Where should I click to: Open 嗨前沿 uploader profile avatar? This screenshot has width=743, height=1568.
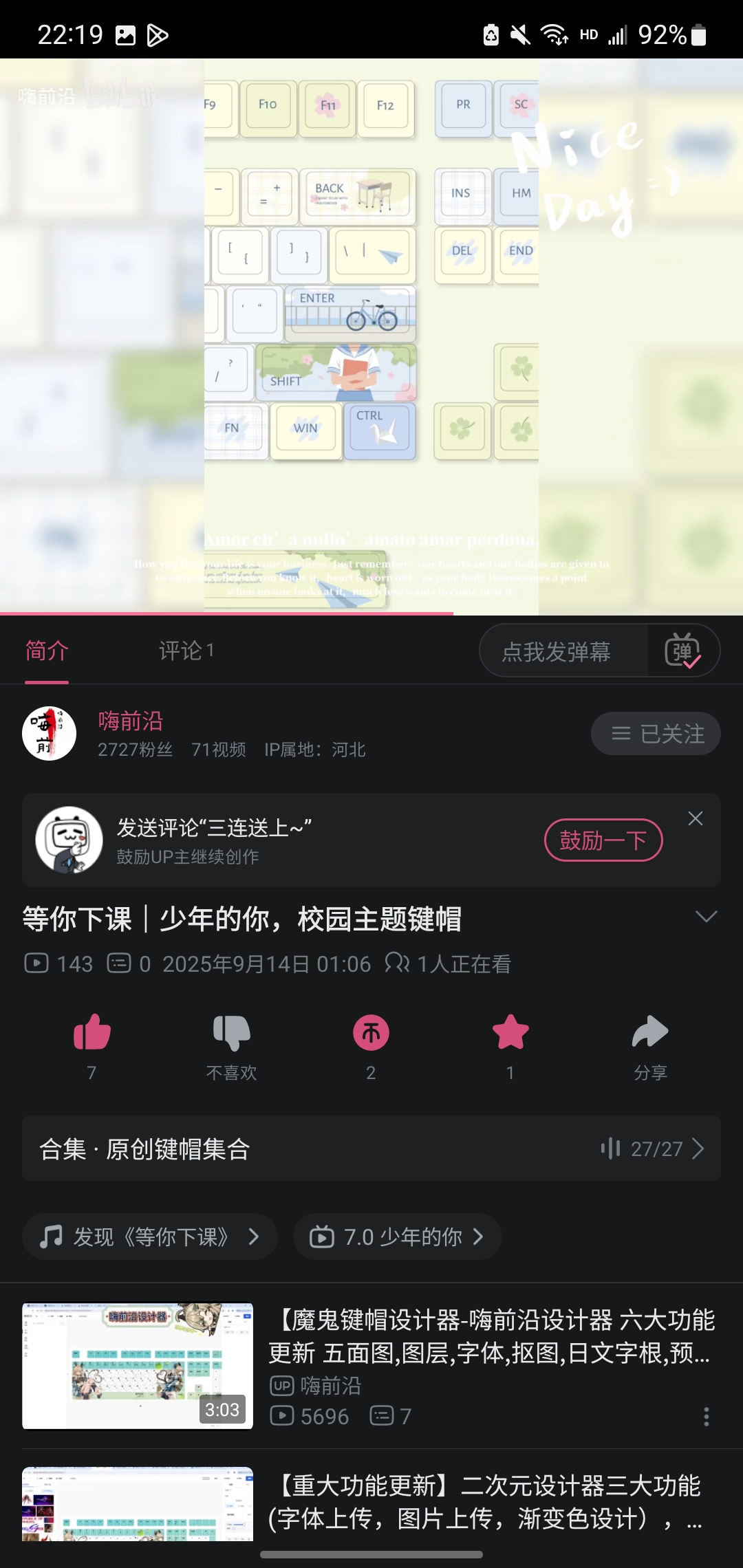coord(49,733)
